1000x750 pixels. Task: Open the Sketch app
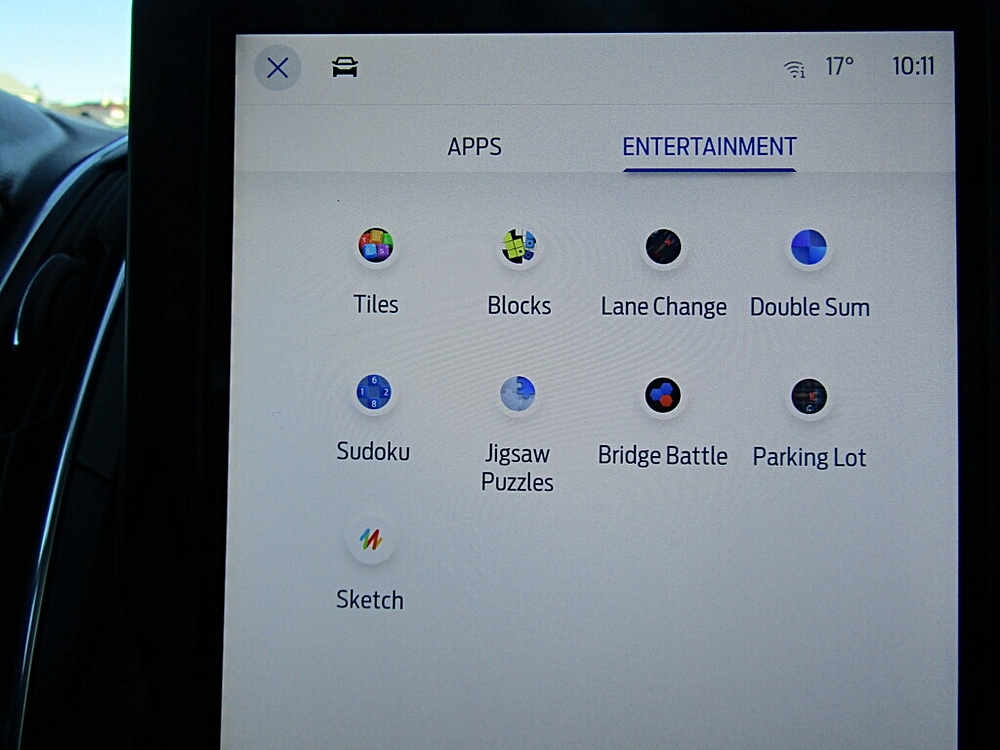[x=371, y=541]
